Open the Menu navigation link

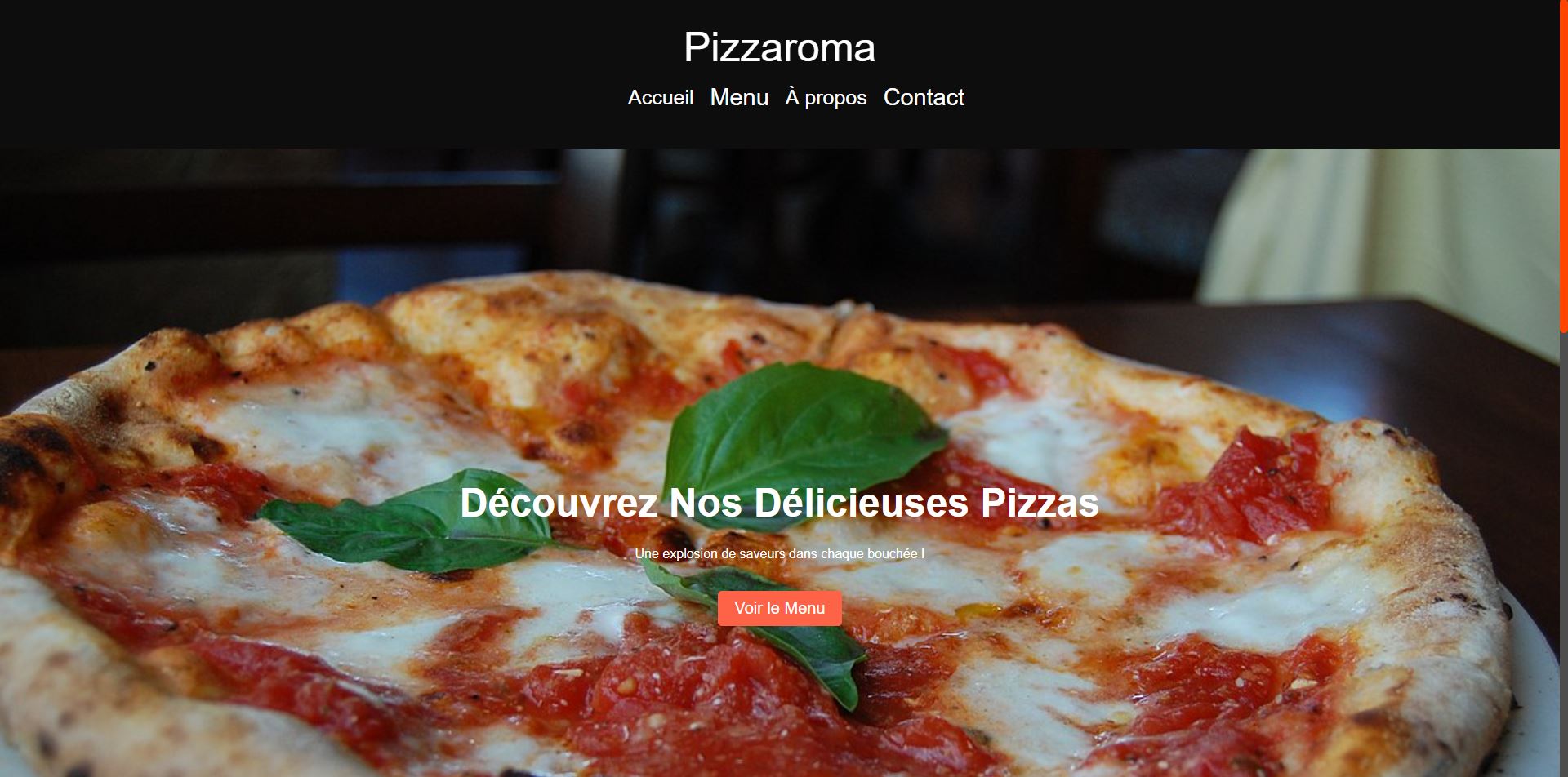tap(739, 98)
